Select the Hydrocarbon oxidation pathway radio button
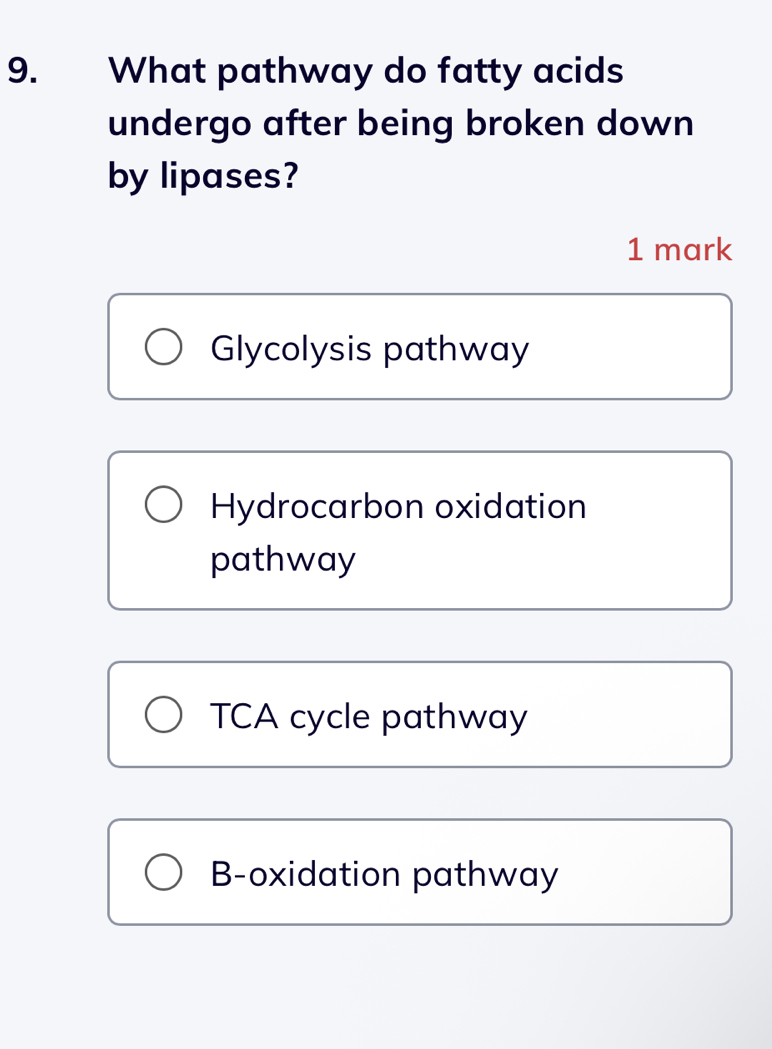 [163, 504]
